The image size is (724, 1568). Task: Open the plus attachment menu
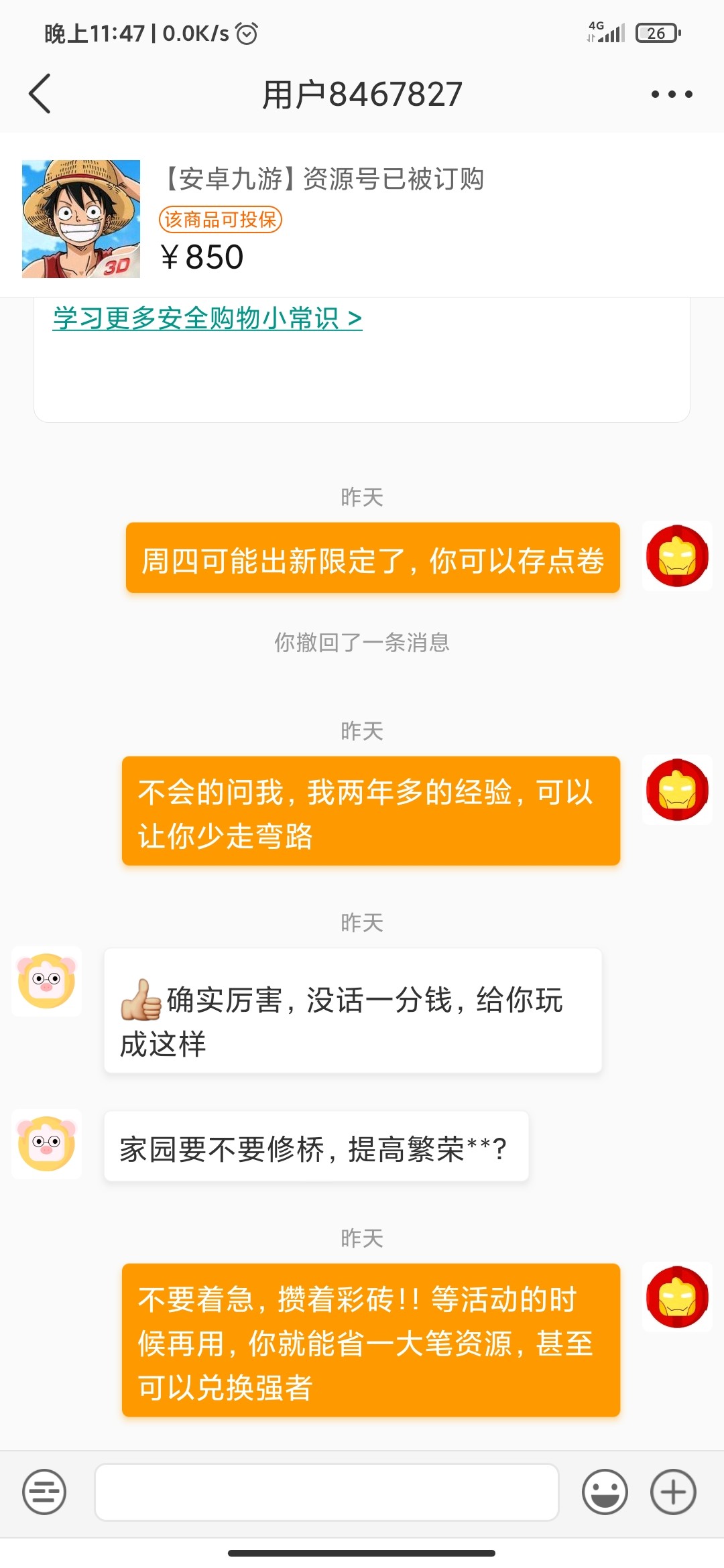point(673,1492)
